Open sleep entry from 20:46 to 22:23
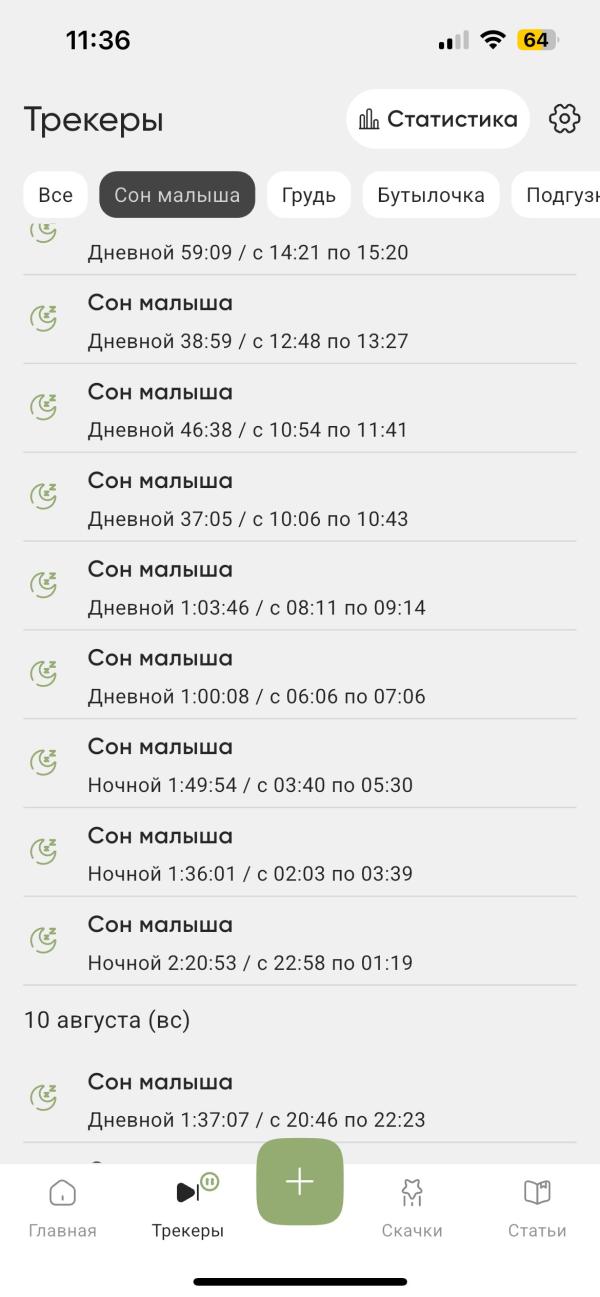 [300, 1100]
